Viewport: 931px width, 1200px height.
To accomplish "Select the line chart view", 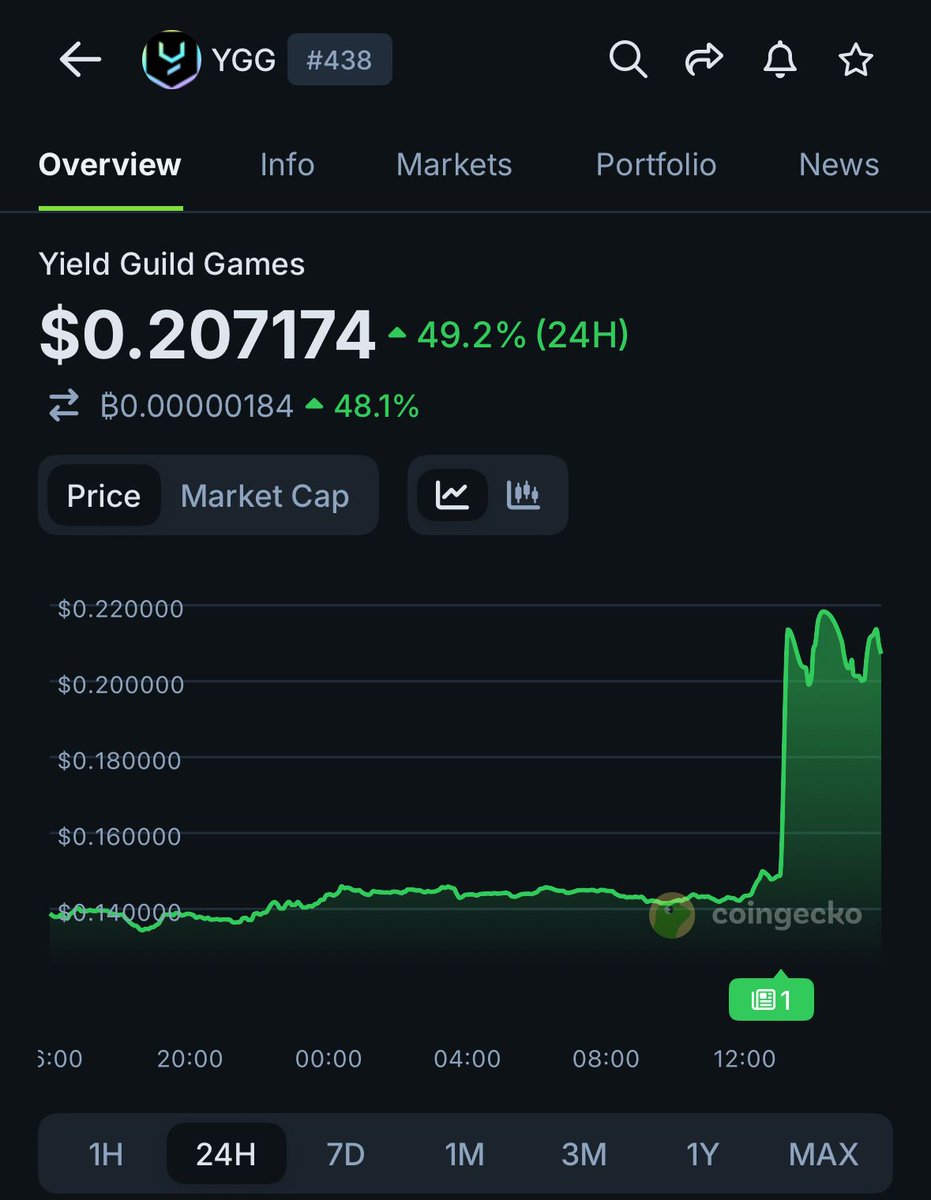I will pyautogui.click(x=453, y=495).
